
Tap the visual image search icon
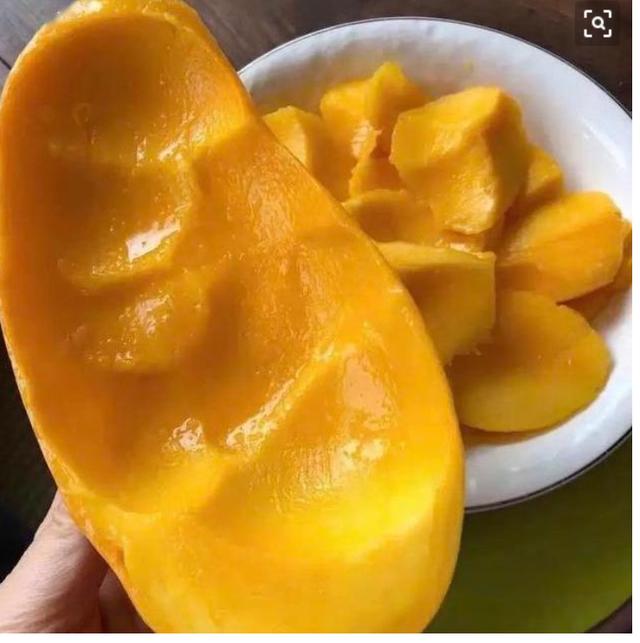pyautogui.click(x=598, y=24)
